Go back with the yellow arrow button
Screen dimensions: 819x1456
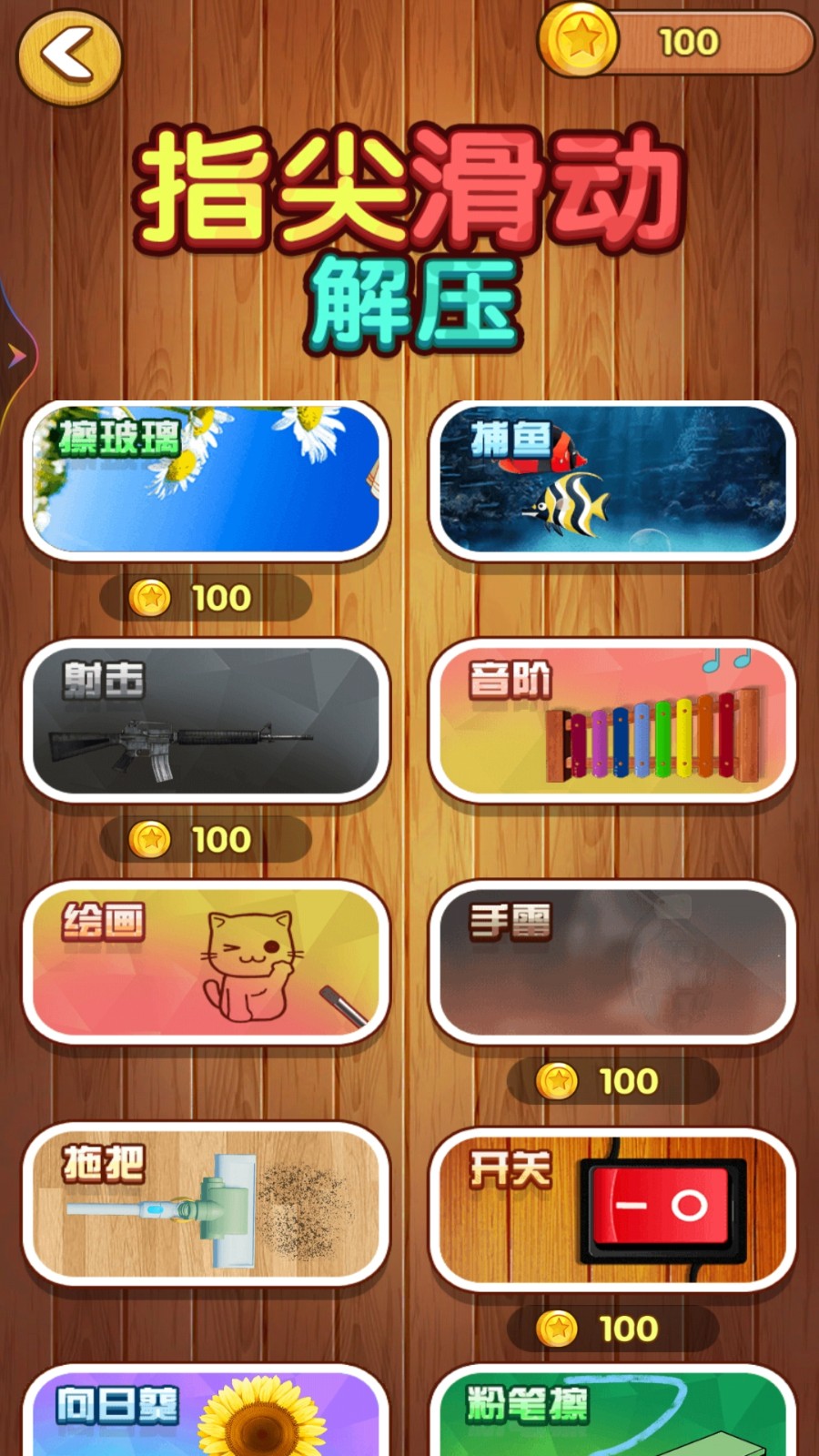[x=69, y=56]
